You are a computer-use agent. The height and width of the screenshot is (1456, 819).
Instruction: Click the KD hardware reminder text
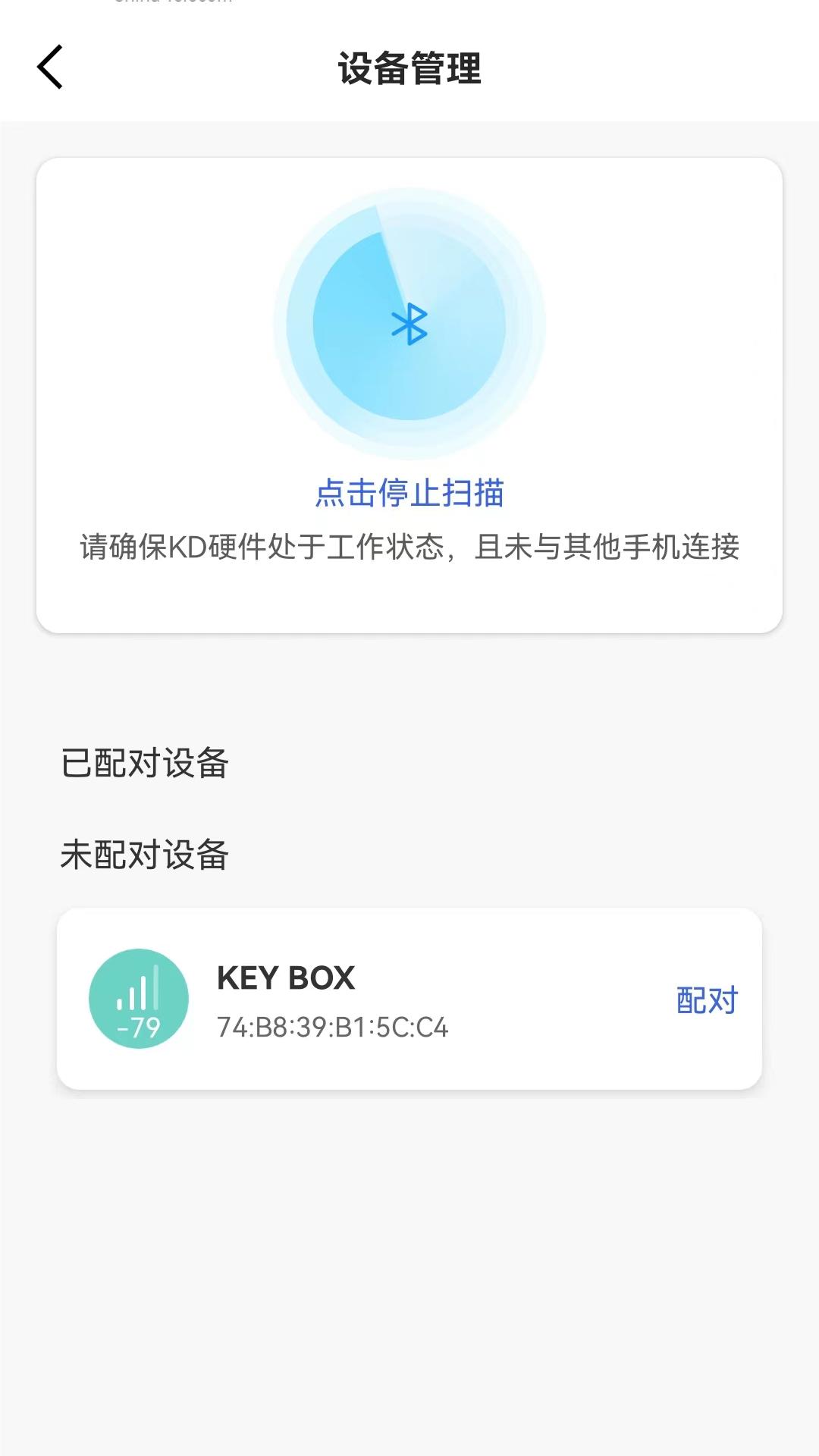(x=409, y=543)
